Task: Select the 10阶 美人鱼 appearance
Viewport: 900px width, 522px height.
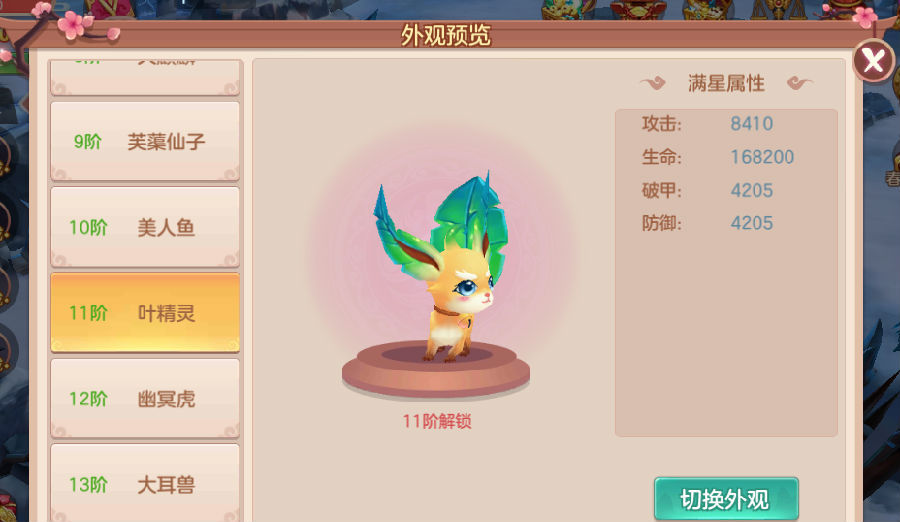Action: click(145, 227)
